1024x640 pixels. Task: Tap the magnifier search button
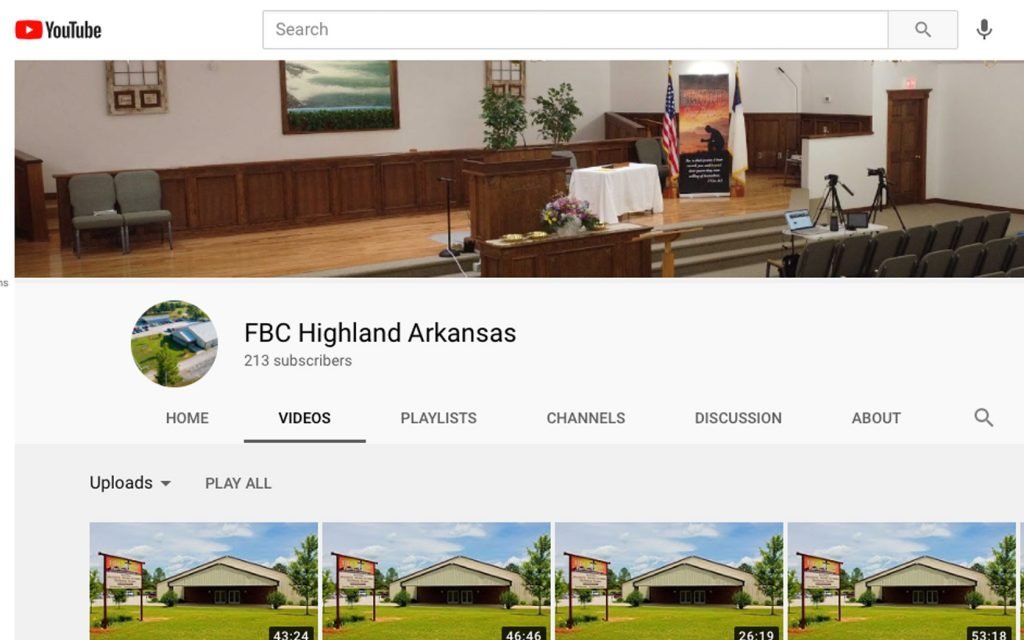(922, 30)
